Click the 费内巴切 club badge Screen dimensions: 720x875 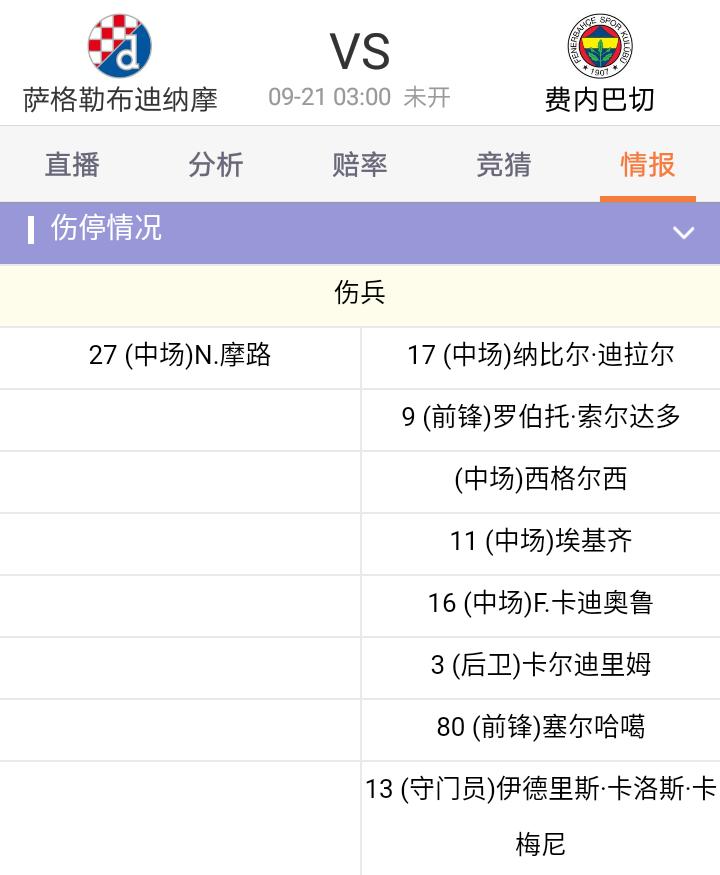[598, 48]
